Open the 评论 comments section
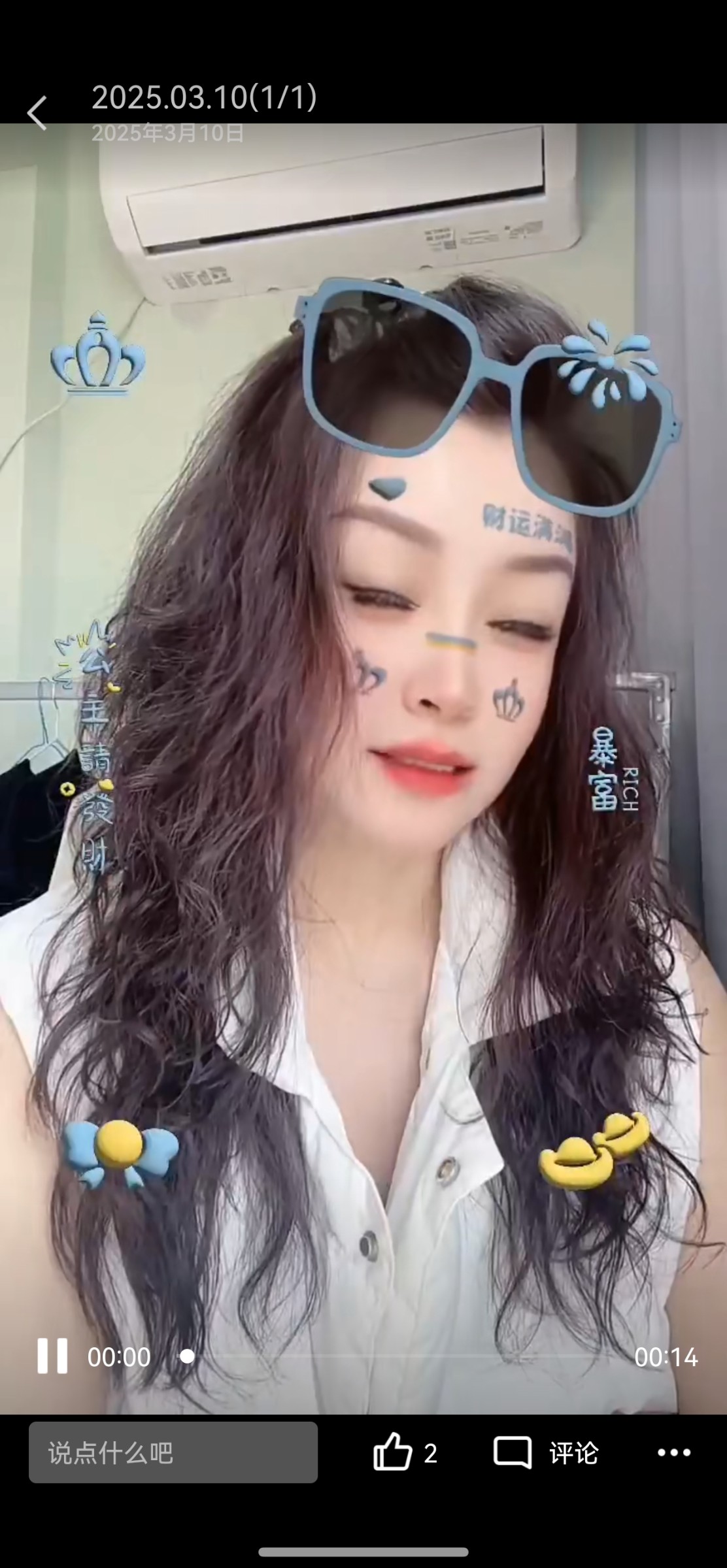Image resolution: width=727 pixels, height=1568 pixels. 547,1453
